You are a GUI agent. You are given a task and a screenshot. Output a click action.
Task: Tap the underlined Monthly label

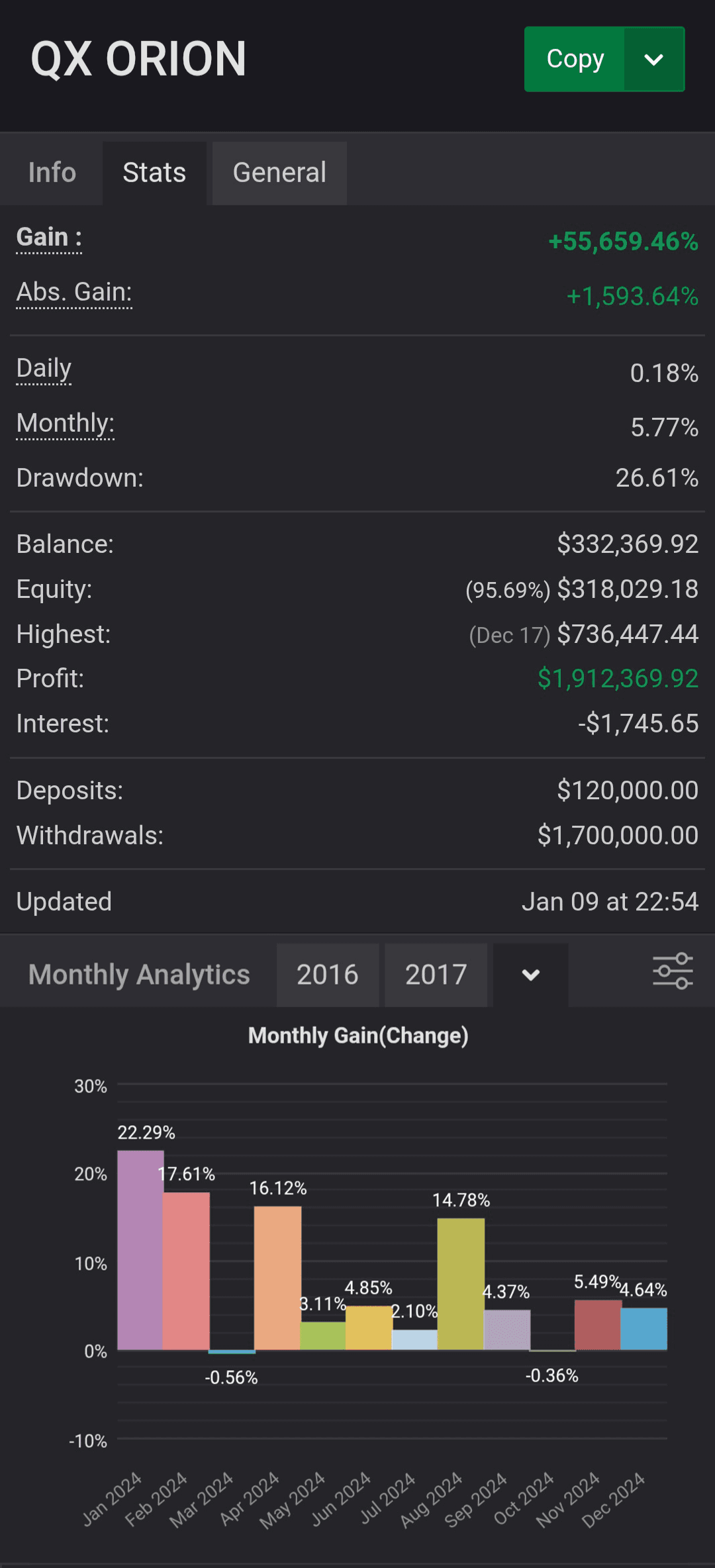tap(66, 424)
